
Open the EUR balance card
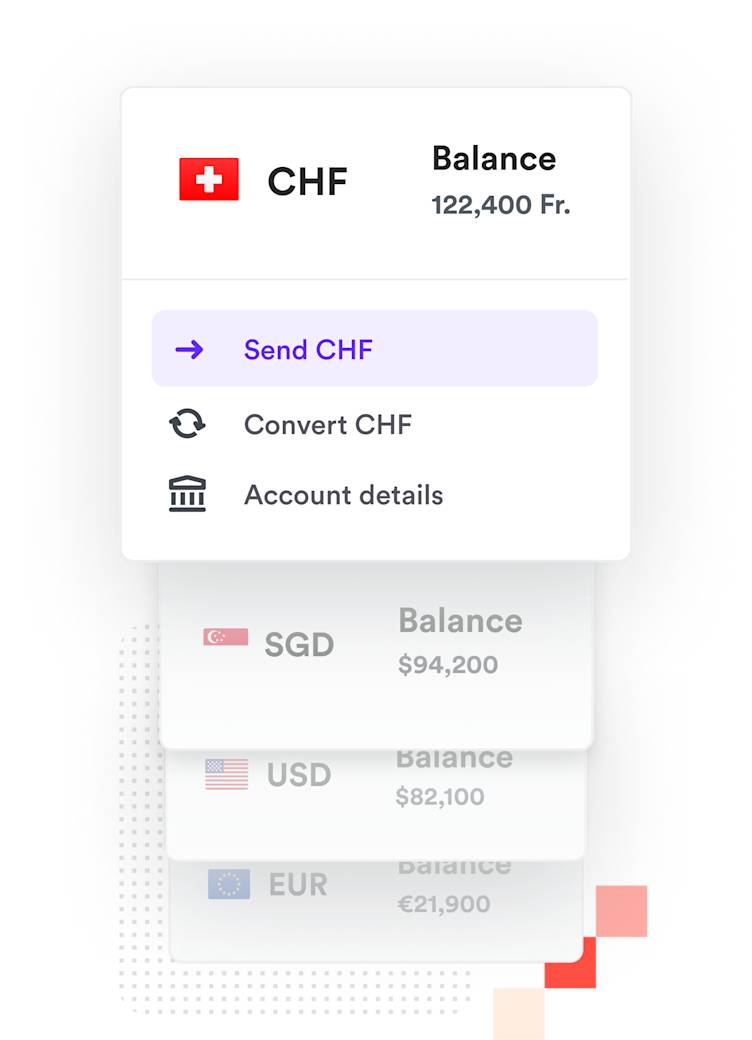point(375,895)
